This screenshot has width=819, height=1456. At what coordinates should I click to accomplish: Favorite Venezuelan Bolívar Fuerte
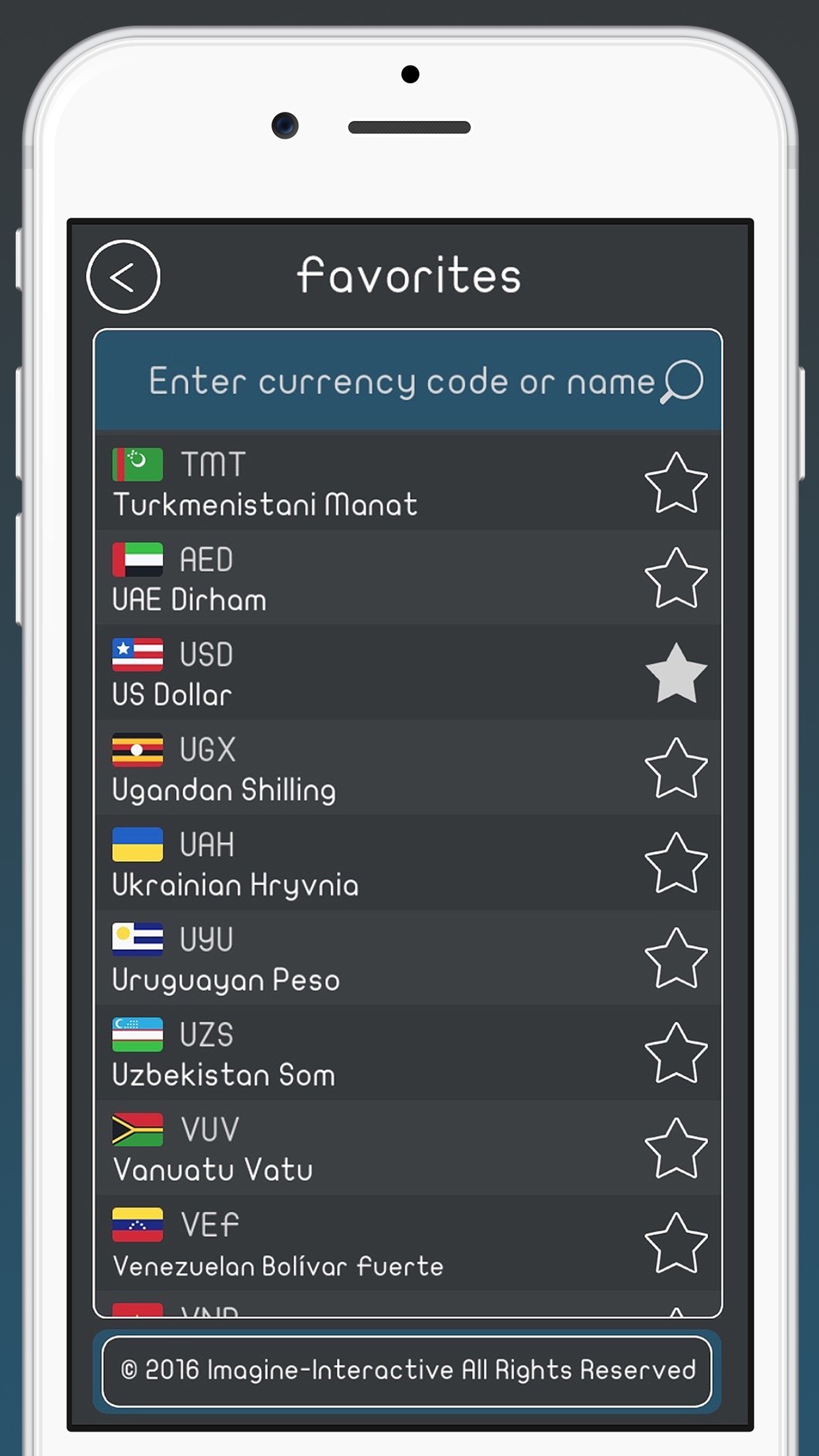click(x=676, y=1242)
